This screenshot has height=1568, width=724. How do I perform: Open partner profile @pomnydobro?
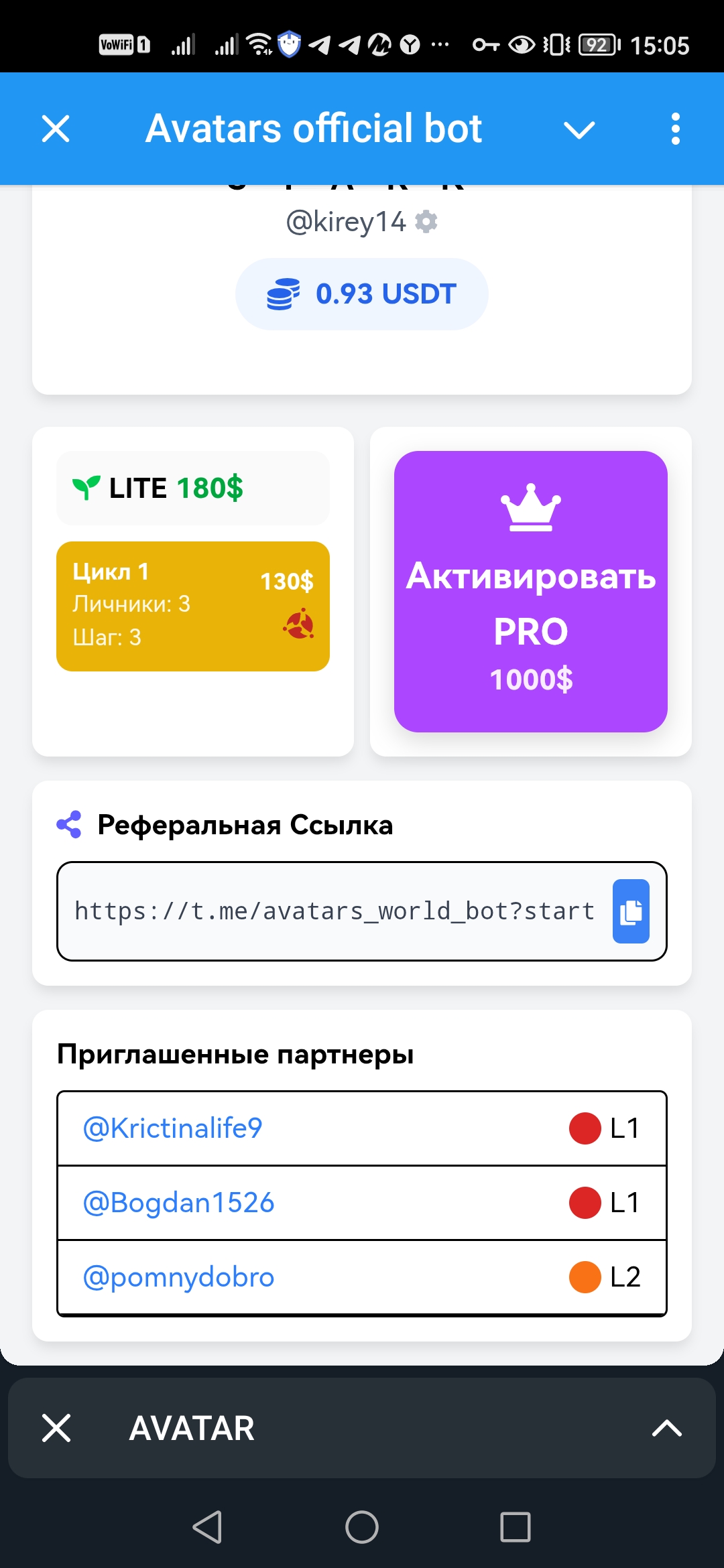point(179,1277)
